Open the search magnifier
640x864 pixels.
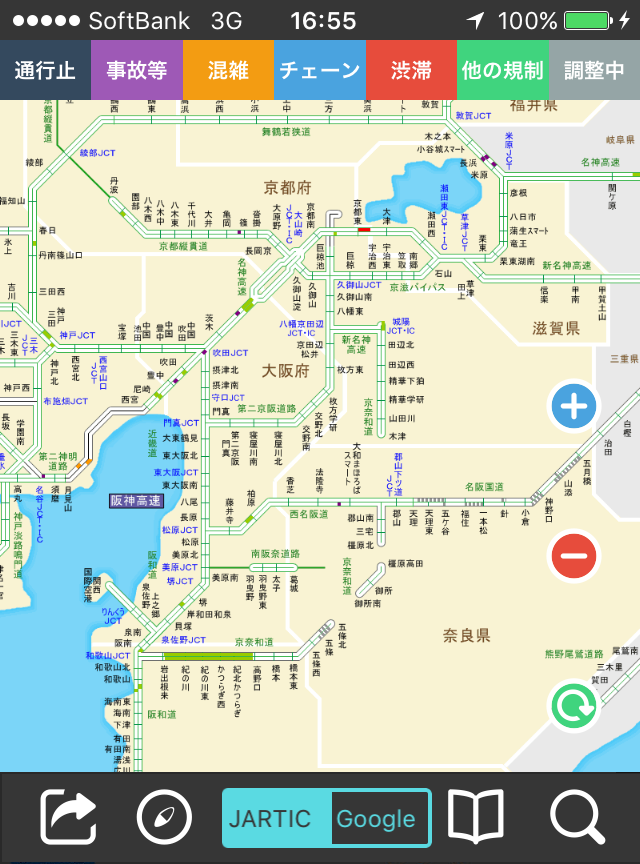577,818
